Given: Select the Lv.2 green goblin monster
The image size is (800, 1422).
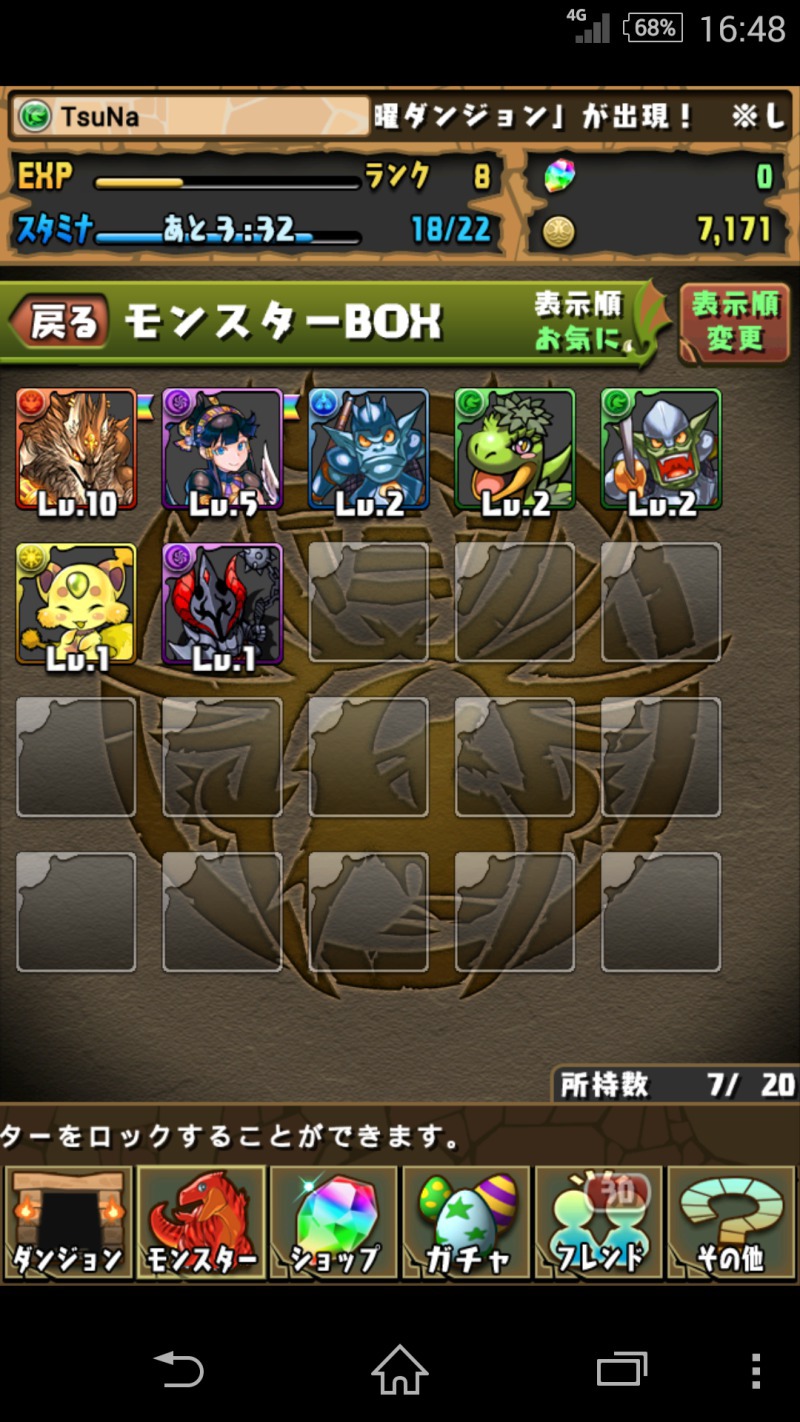Looking at the screenshot, I should [x=661, y=450].
